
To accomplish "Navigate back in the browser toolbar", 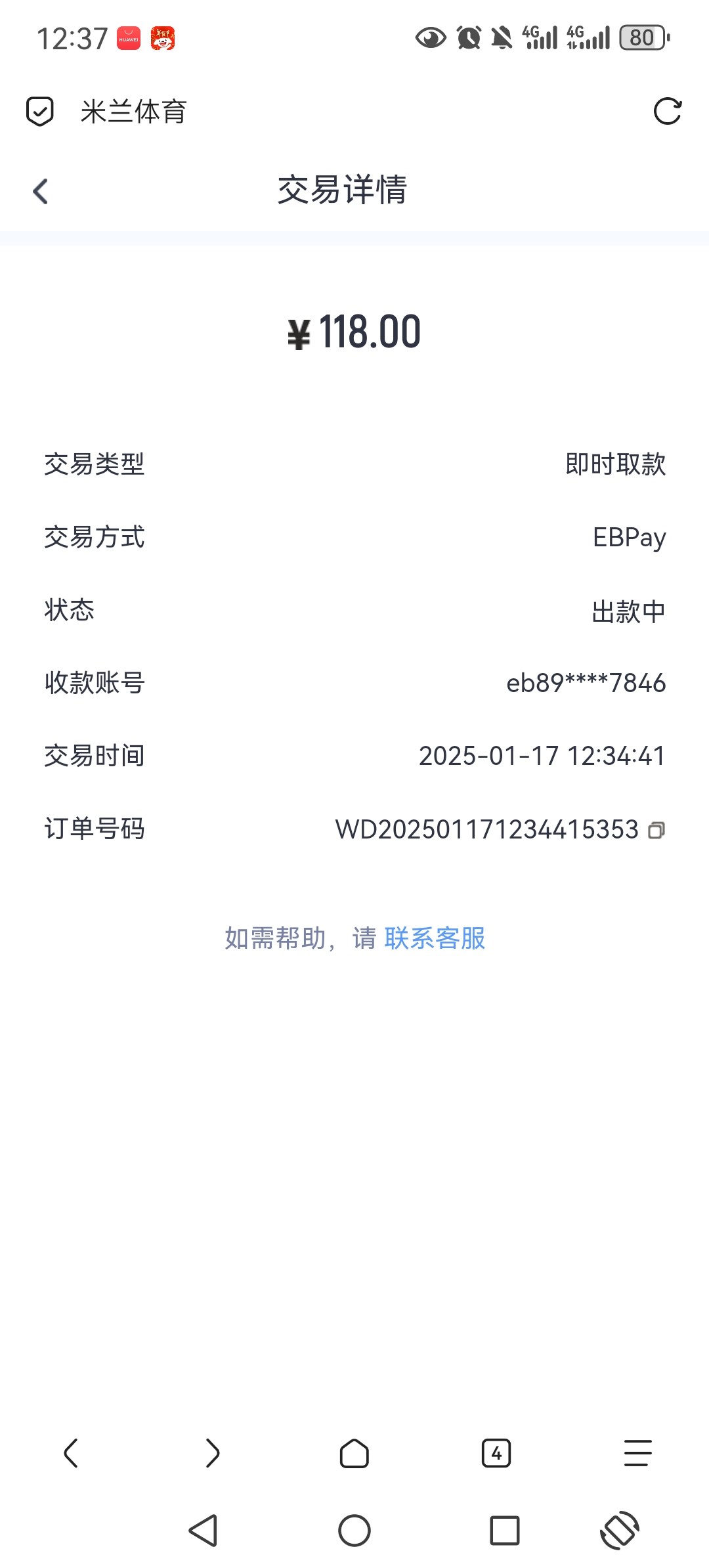I will coord(71,1453).
